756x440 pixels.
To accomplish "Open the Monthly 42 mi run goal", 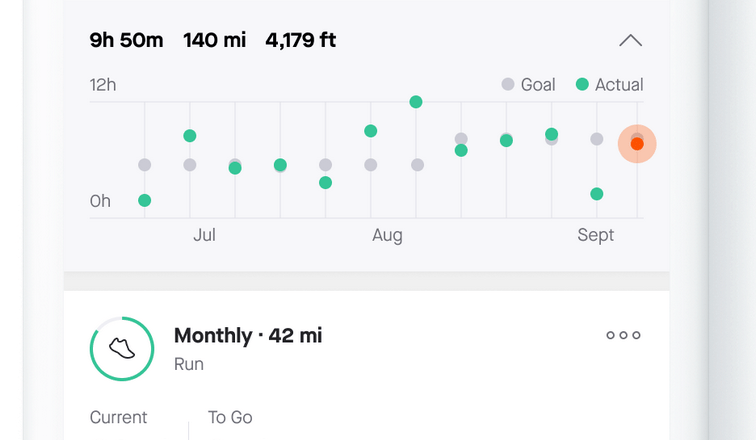I will click(x=248, y=336).
